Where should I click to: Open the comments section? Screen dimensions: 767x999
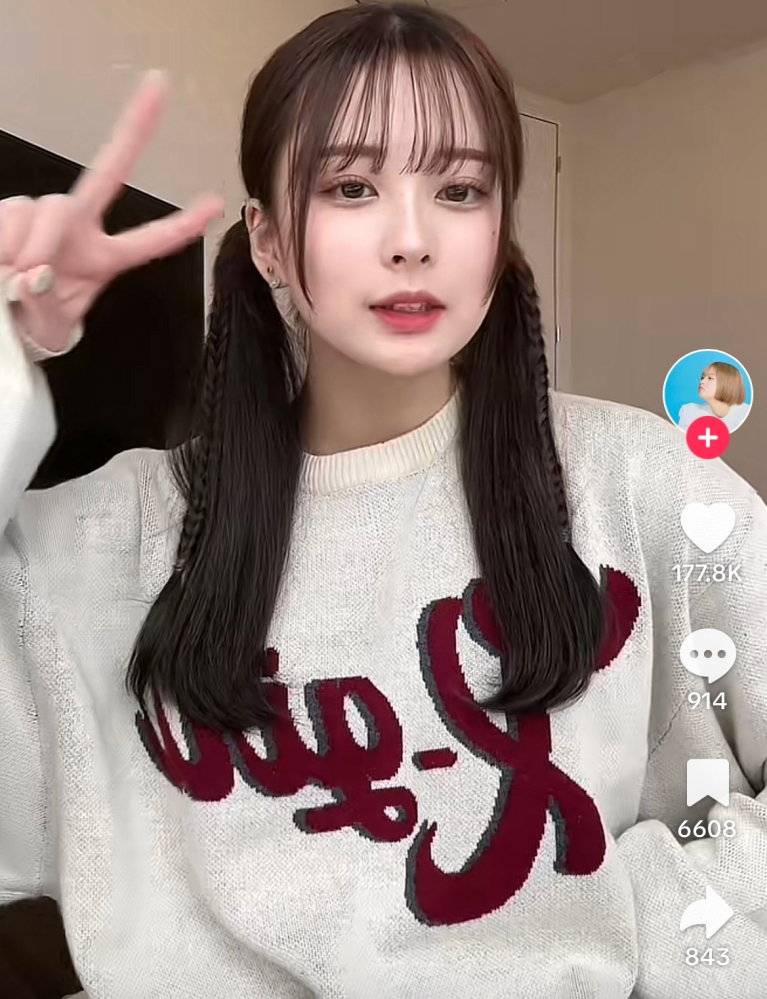click(707, 656)
